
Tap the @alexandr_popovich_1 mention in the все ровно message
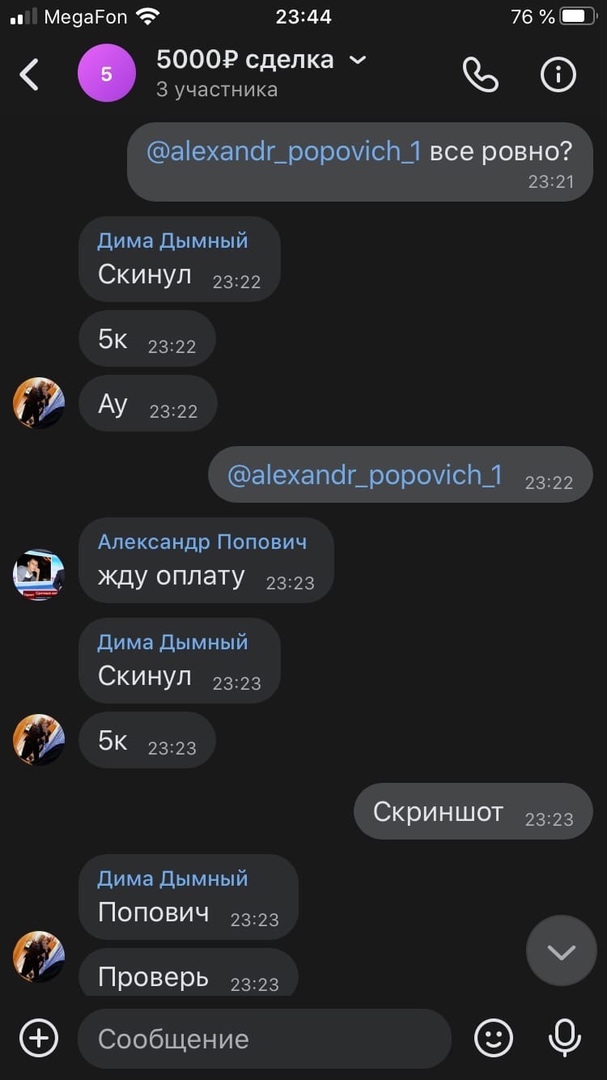coord(284,152)
